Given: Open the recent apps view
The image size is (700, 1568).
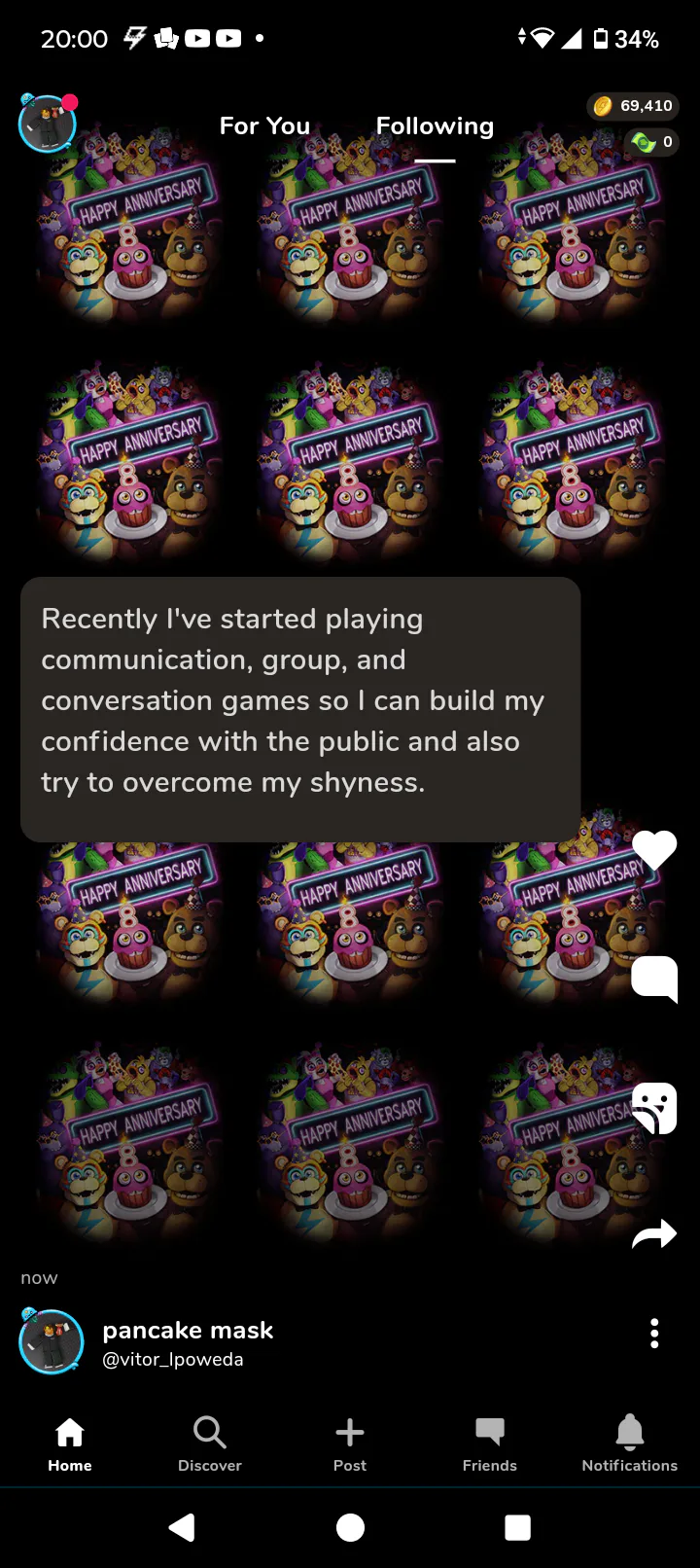Looking at the screenshot, I should (518, 1528).
